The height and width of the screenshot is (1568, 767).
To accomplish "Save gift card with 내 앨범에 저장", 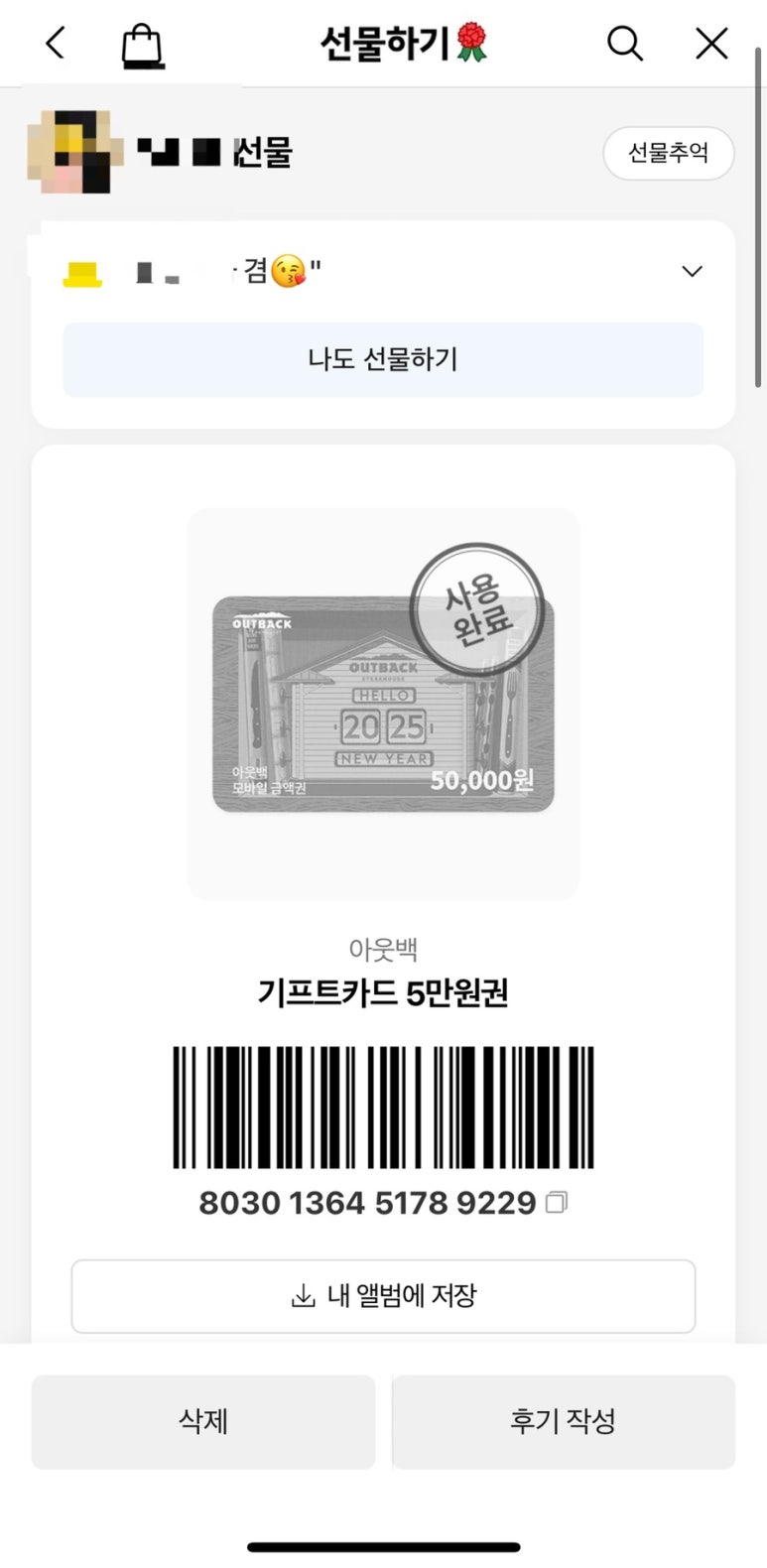I will [383, 1296].
